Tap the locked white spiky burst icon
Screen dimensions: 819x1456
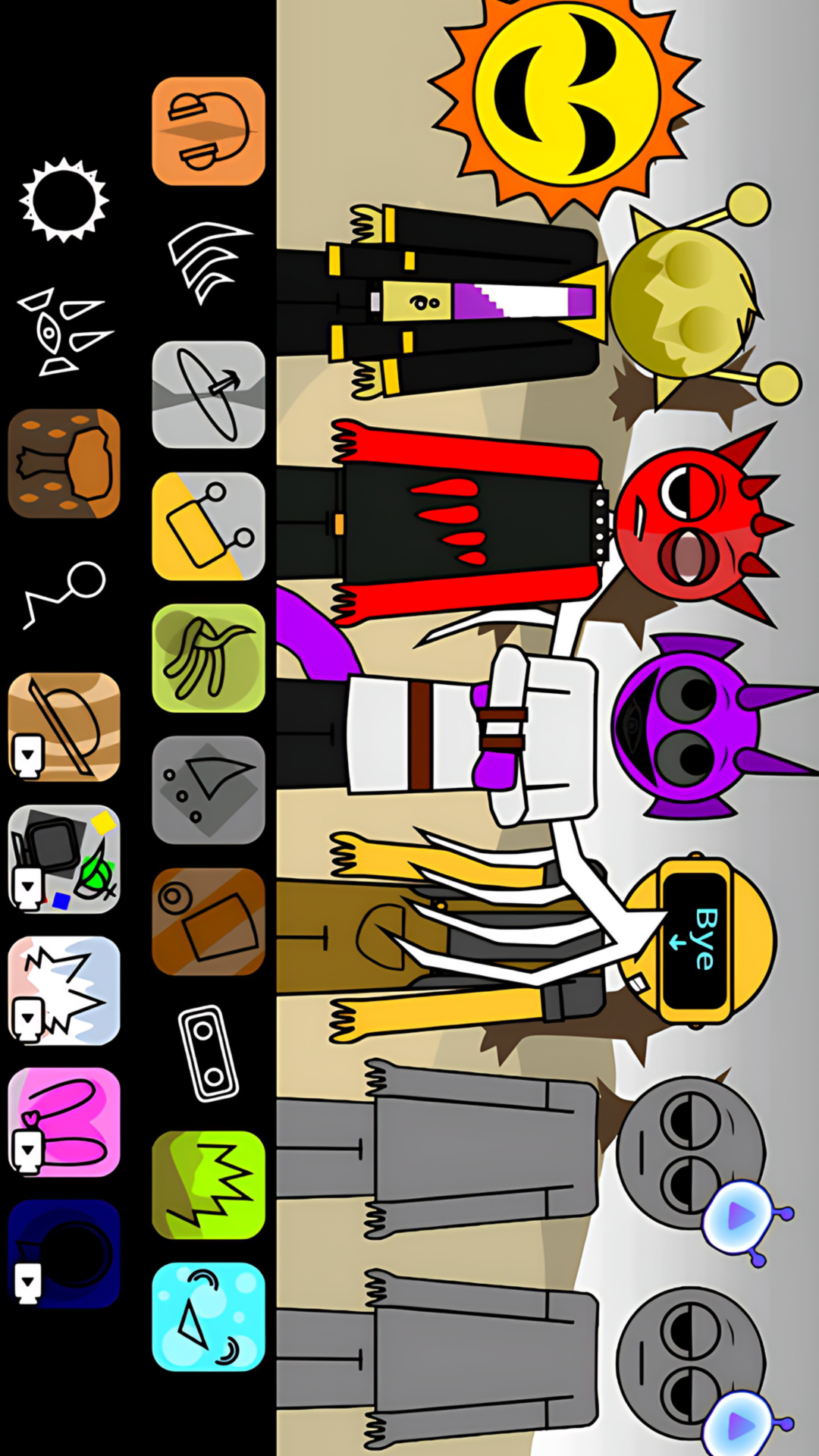[64, 991]
